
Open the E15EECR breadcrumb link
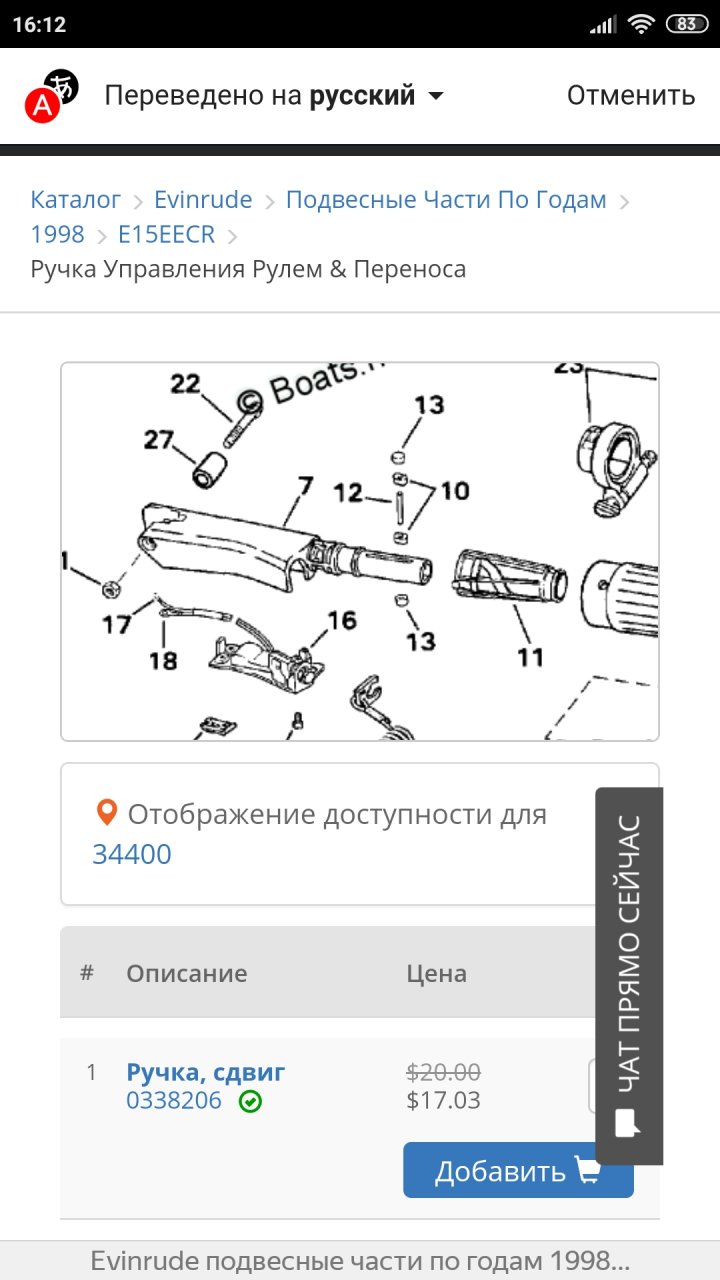[166, 235]
